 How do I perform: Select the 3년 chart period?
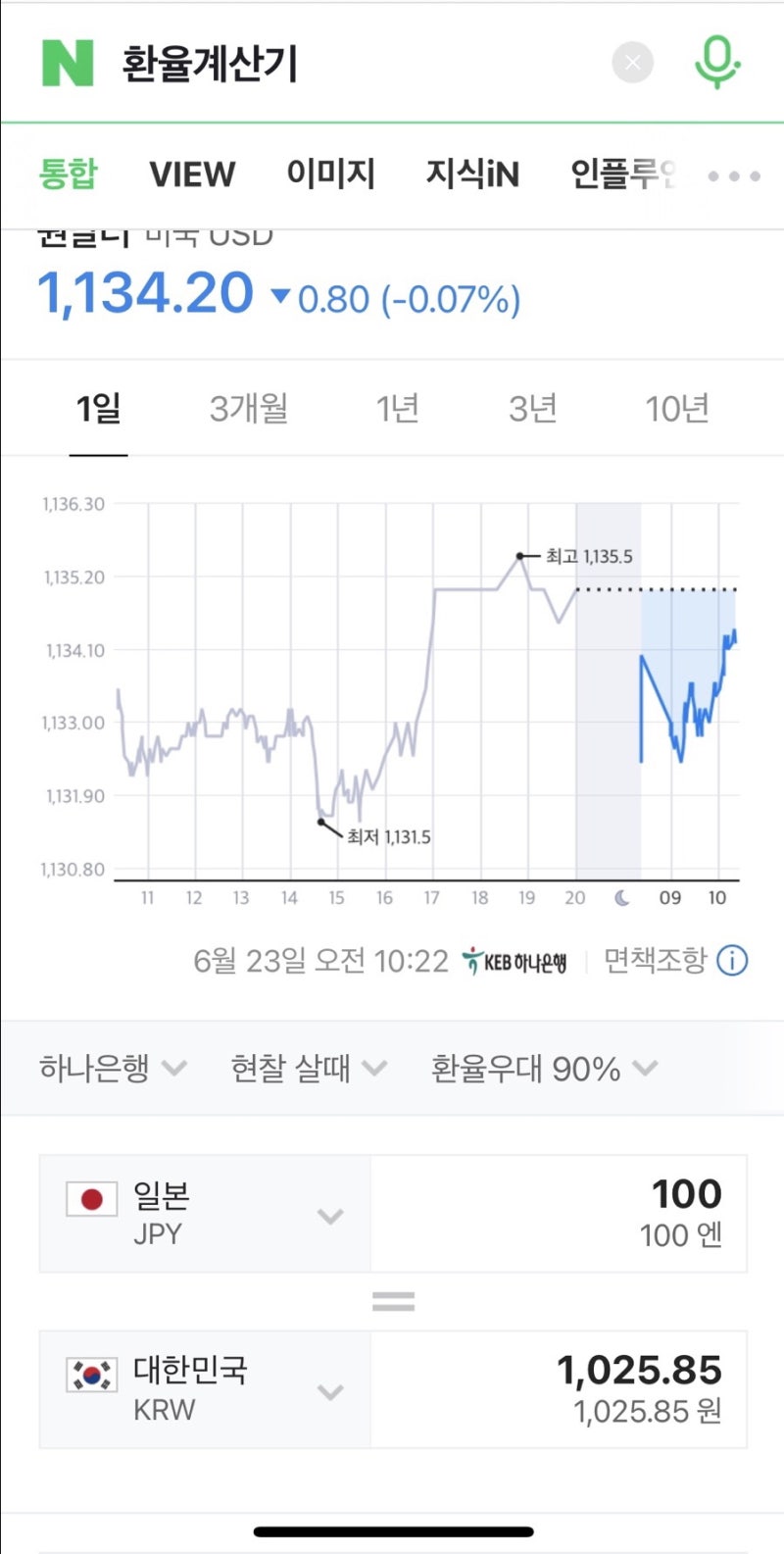(x=533, y=409)
